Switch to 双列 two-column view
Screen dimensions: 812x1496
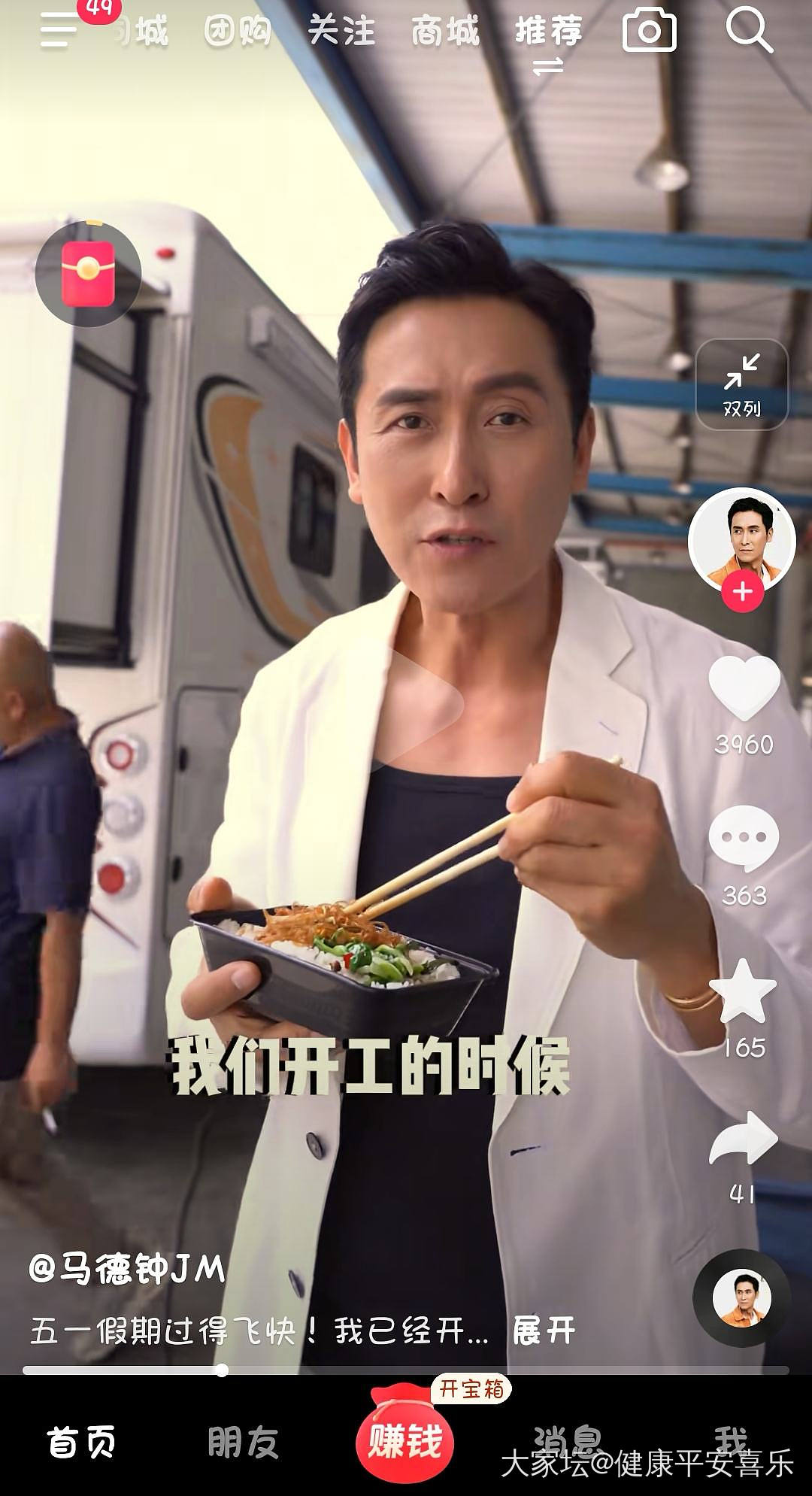click(x=741, y=384)
